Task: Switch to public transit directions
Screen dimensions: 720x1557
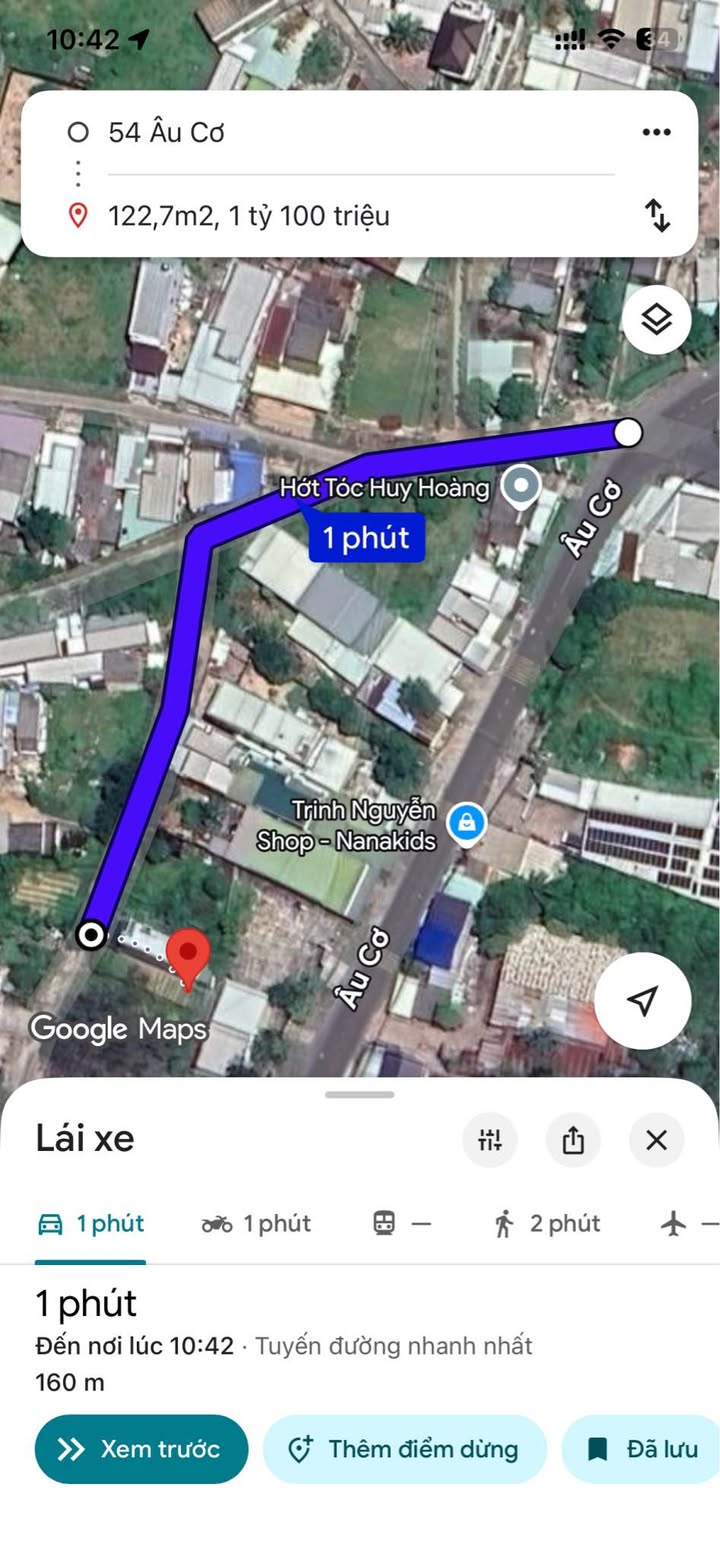Action: pos(400,1223)
